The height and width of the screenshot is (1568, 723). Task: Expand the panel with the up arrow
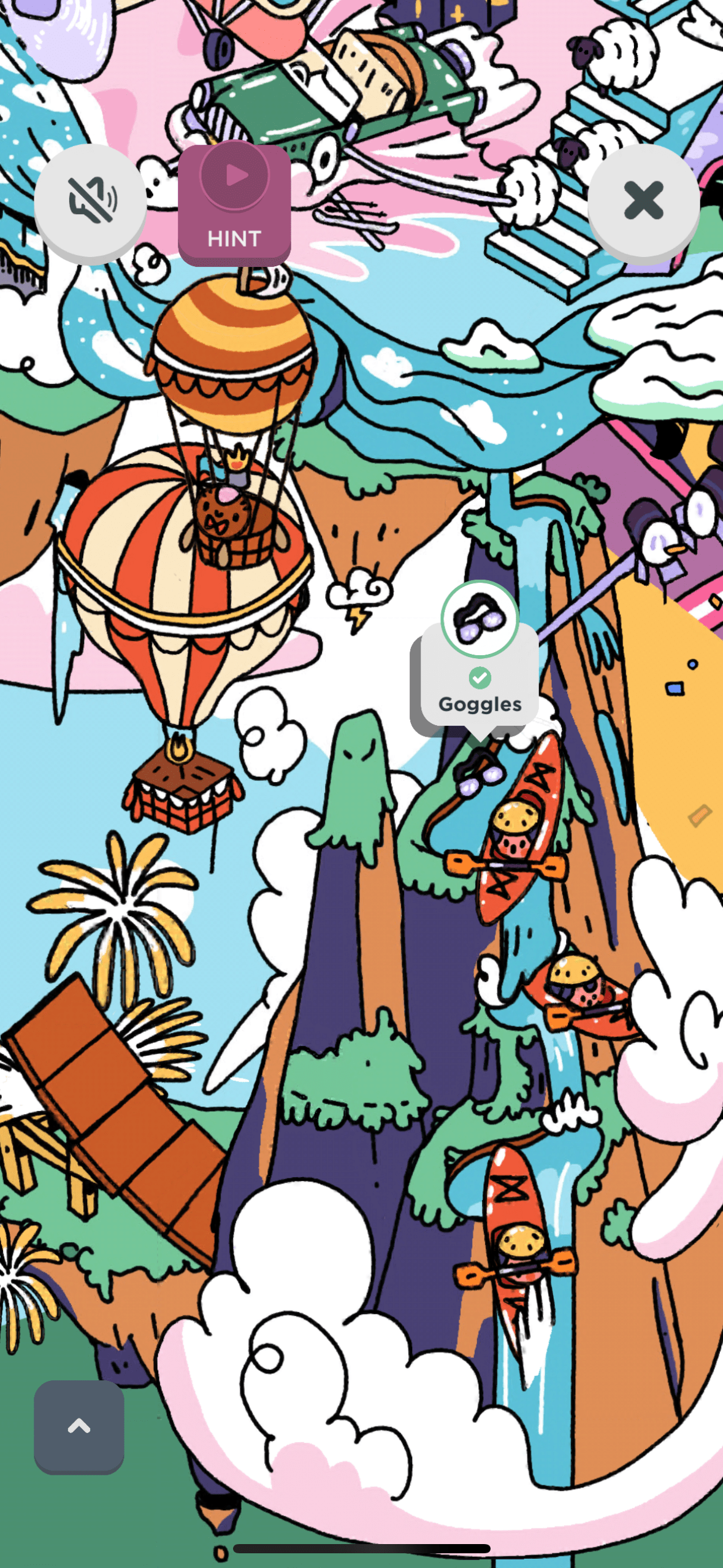click(79, 1426)
